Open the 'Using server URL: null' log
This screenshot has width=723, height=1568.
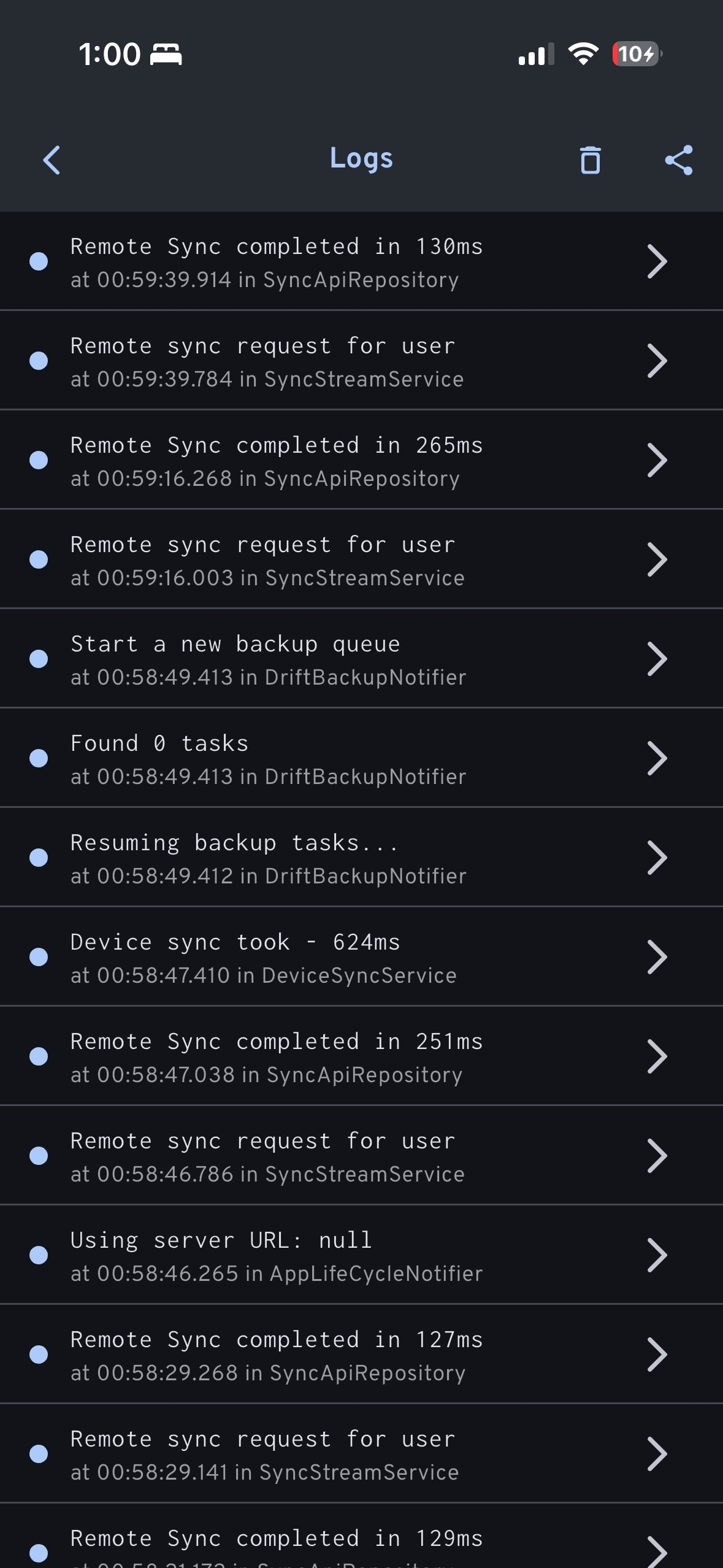coord(361,1256)
